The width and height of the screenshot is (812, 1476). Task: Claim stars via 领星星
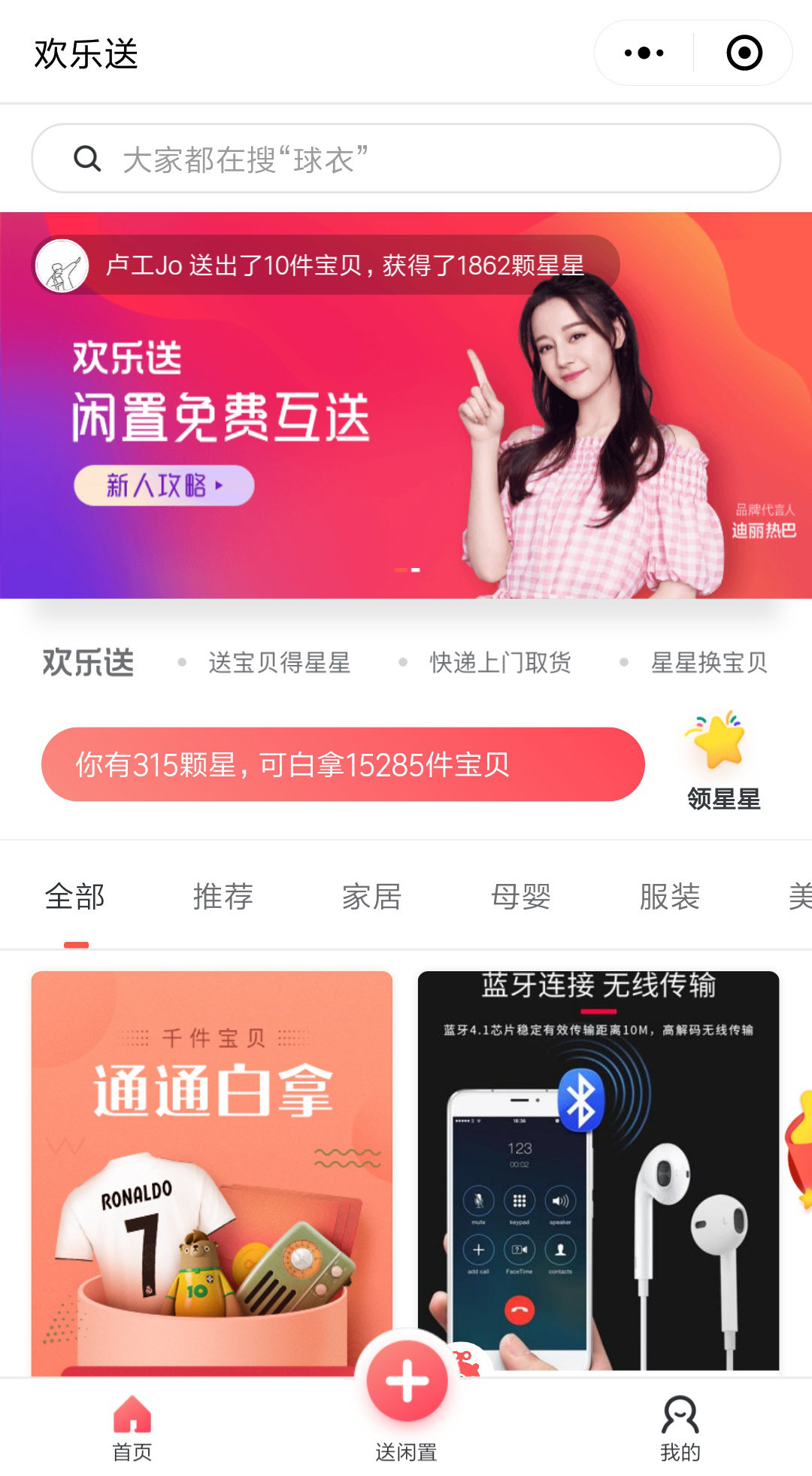coord(723,761)
